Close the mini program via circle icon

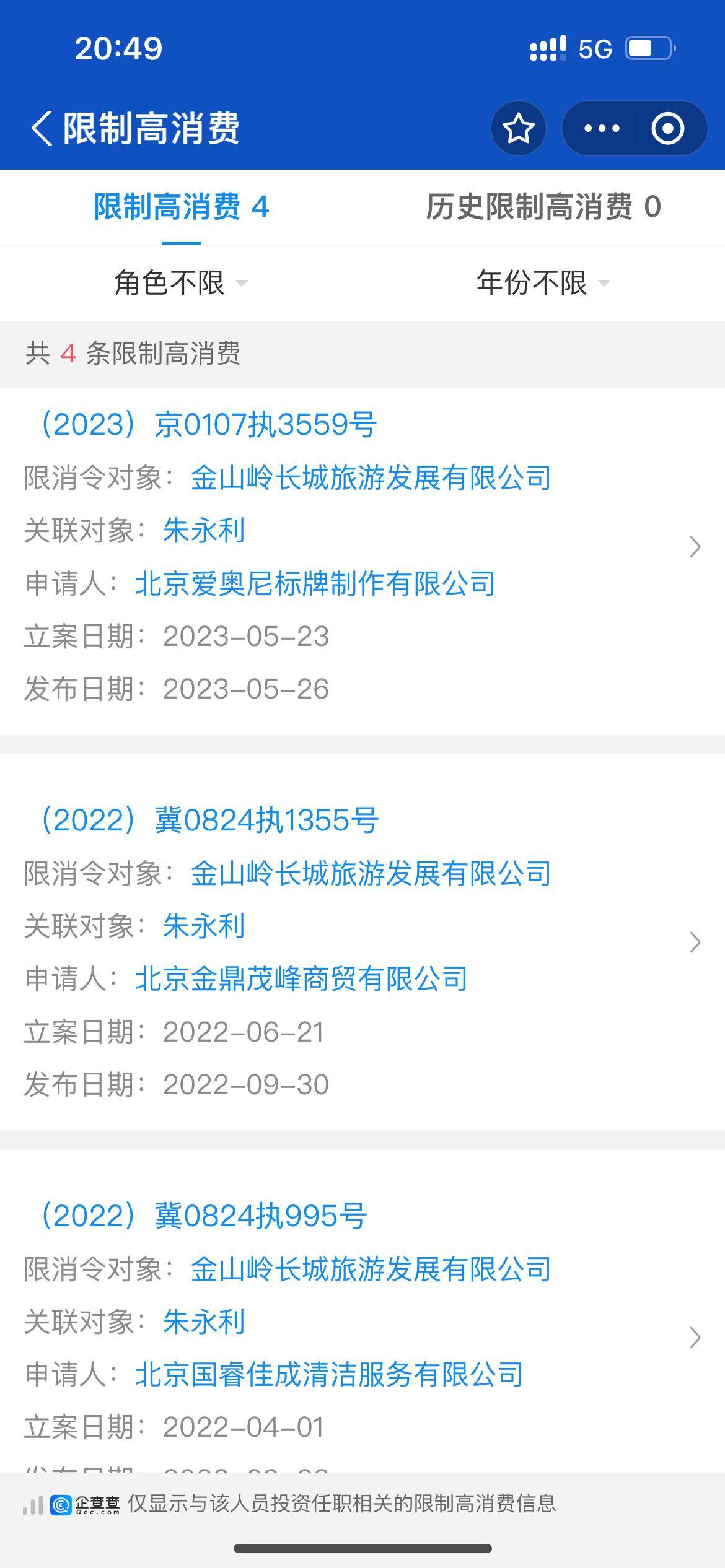point(667,128)
